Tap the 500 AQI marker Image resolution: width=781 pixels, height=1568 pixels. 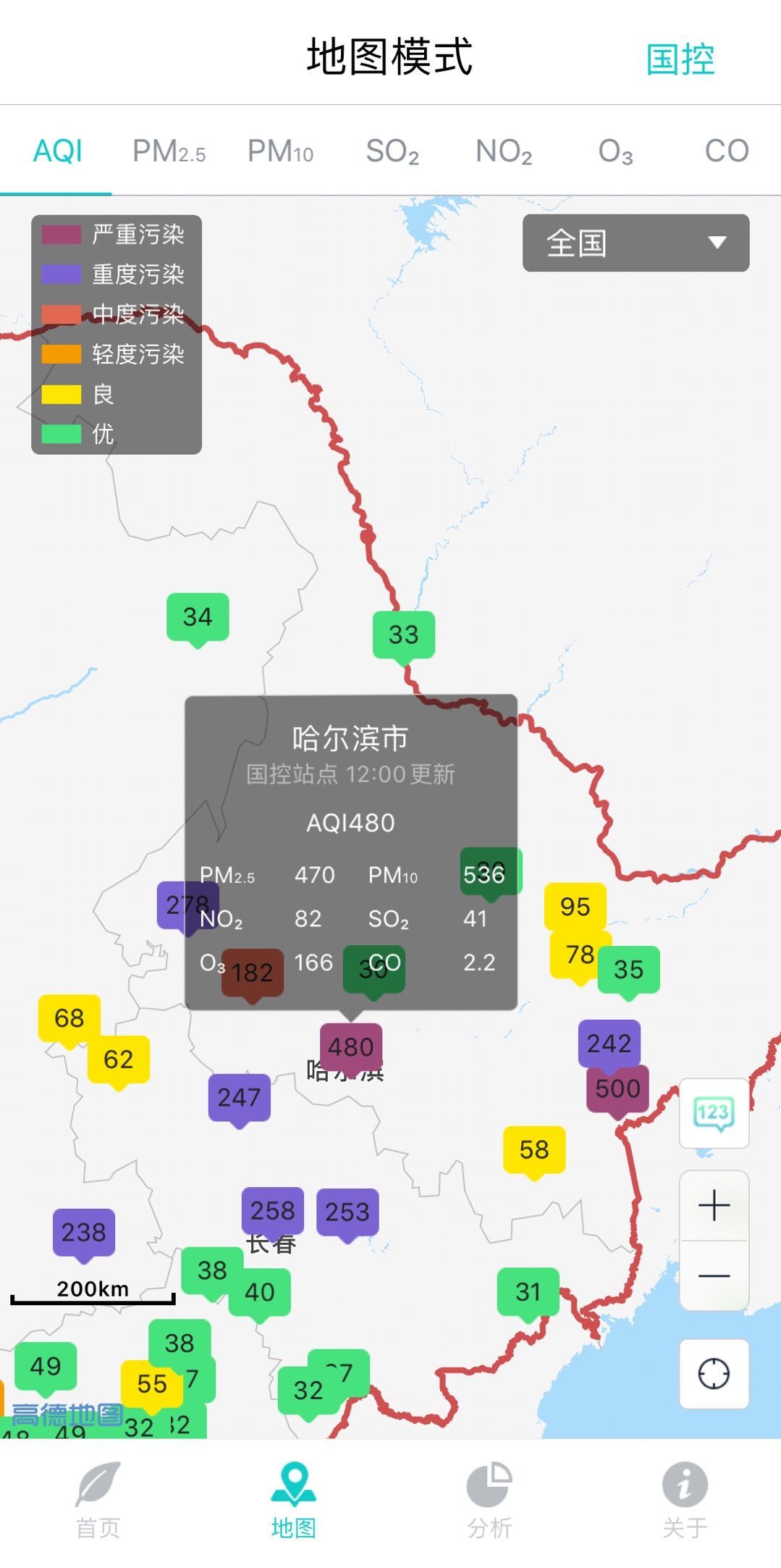pyautogui.click(x=617, y=1089)
